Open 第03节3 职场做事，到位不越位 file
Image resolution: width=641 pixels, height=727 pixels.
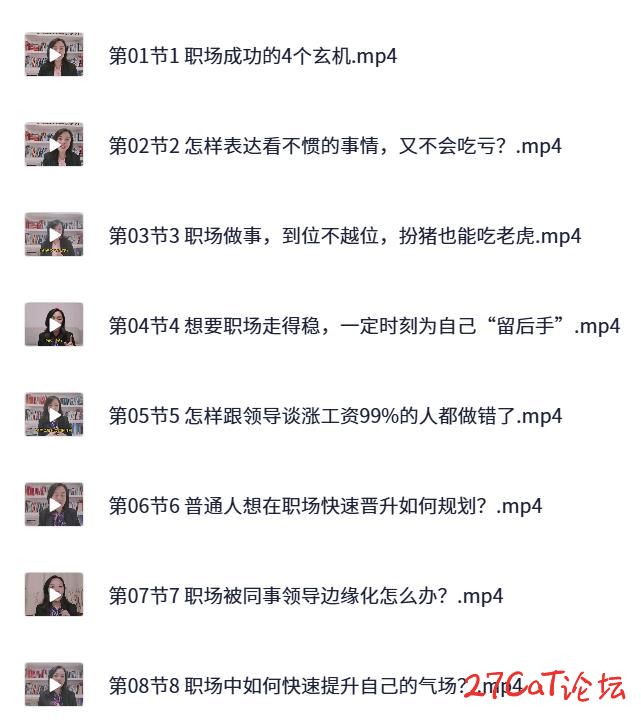coord(344,236)
